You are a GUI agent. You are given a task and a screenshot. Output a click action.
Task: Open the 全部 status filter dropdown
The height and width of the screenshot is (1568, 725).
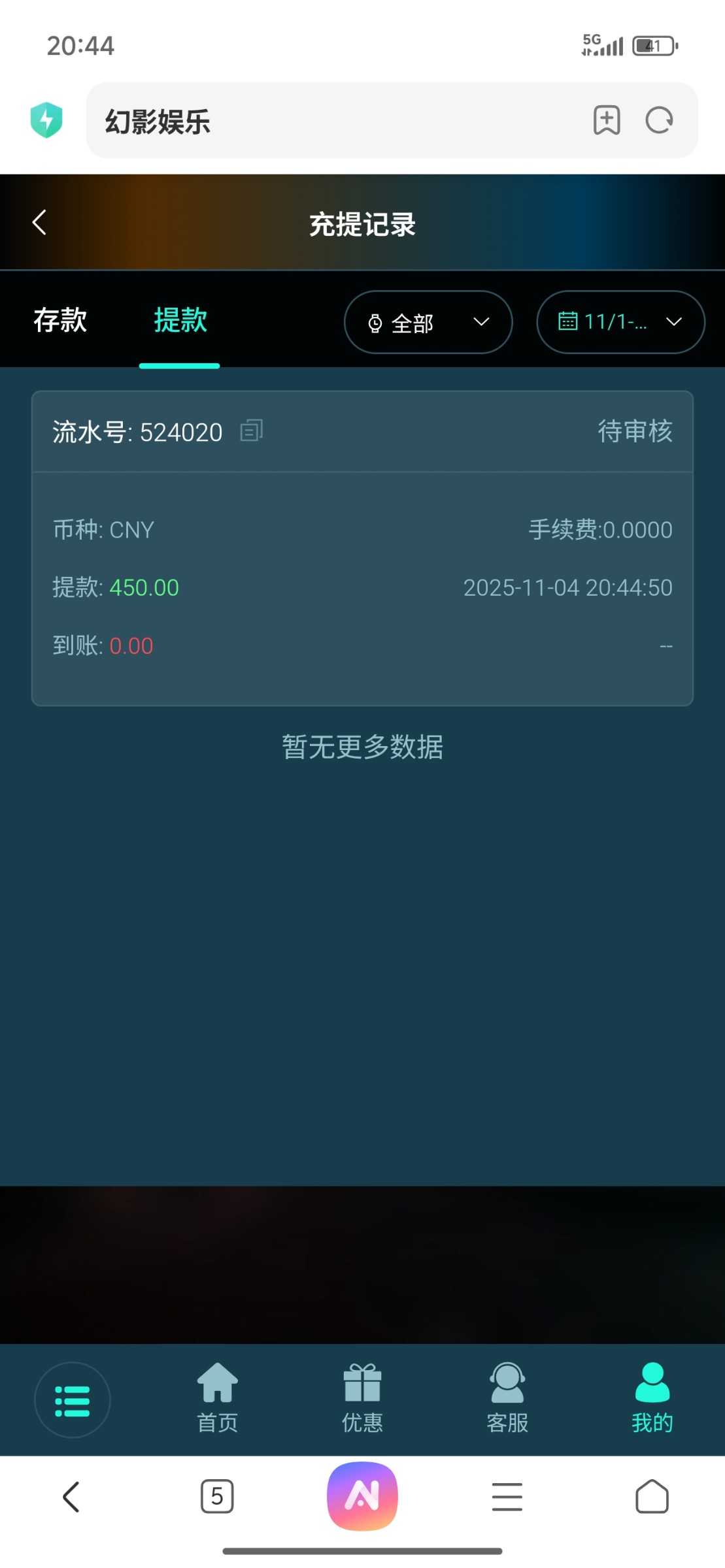(428, 322)
